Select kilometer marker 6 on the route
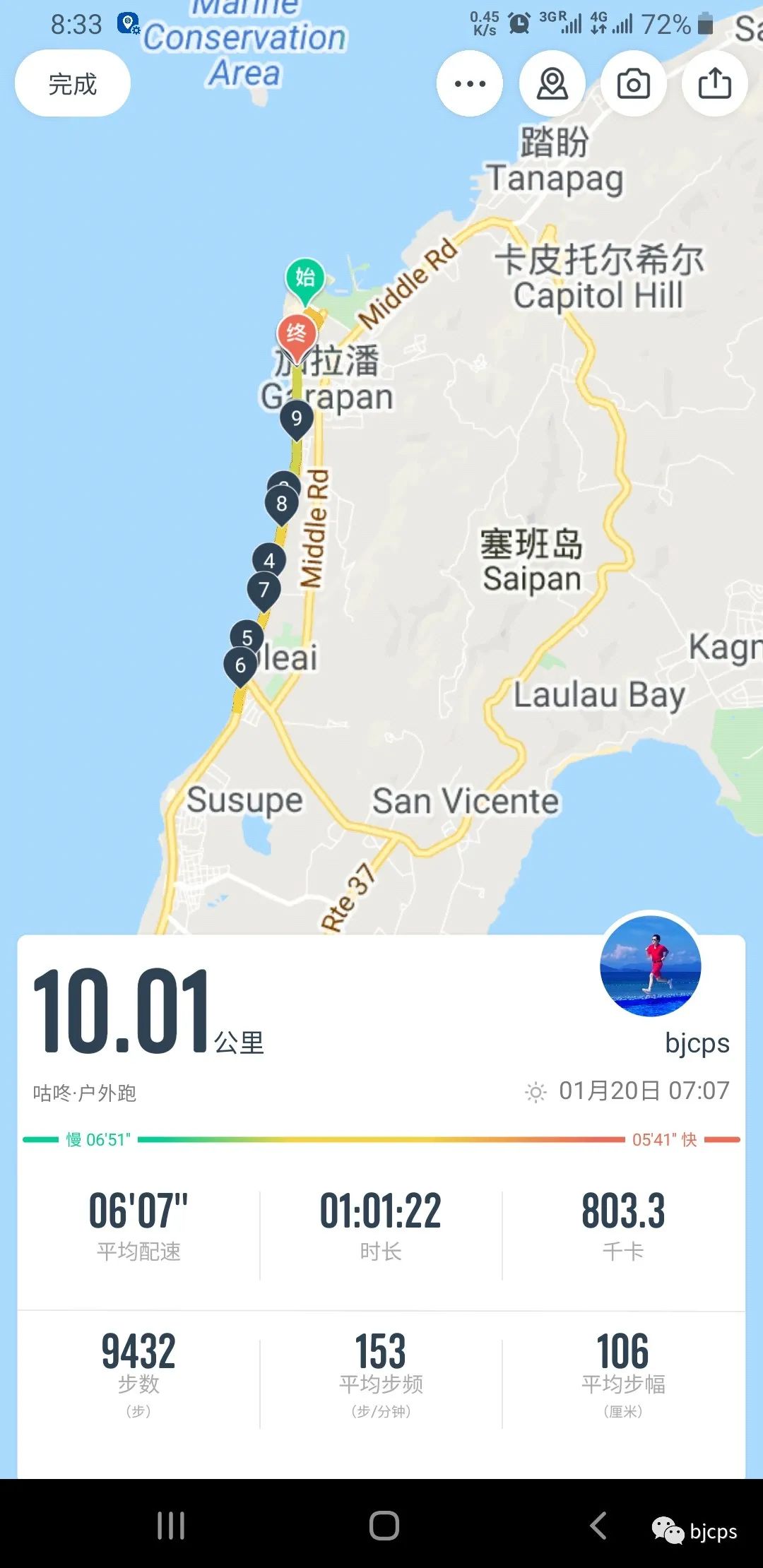The width and height of the screenshot is (763, 1568). tap(240, 663)
